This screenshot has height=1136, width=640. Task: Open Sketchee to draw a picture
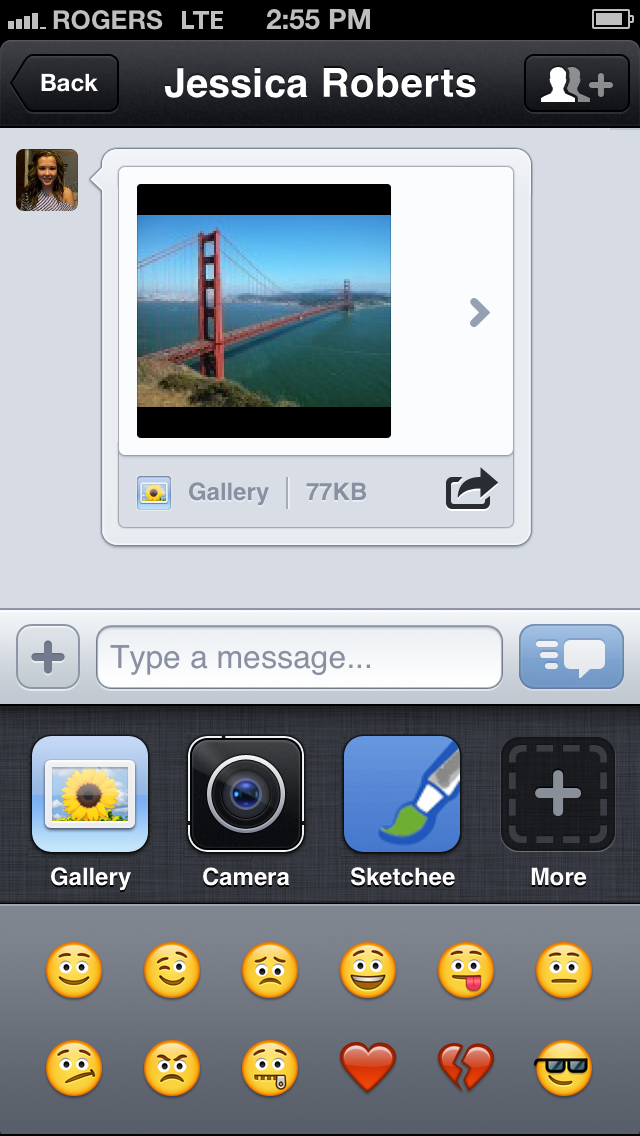click(402, 795)
